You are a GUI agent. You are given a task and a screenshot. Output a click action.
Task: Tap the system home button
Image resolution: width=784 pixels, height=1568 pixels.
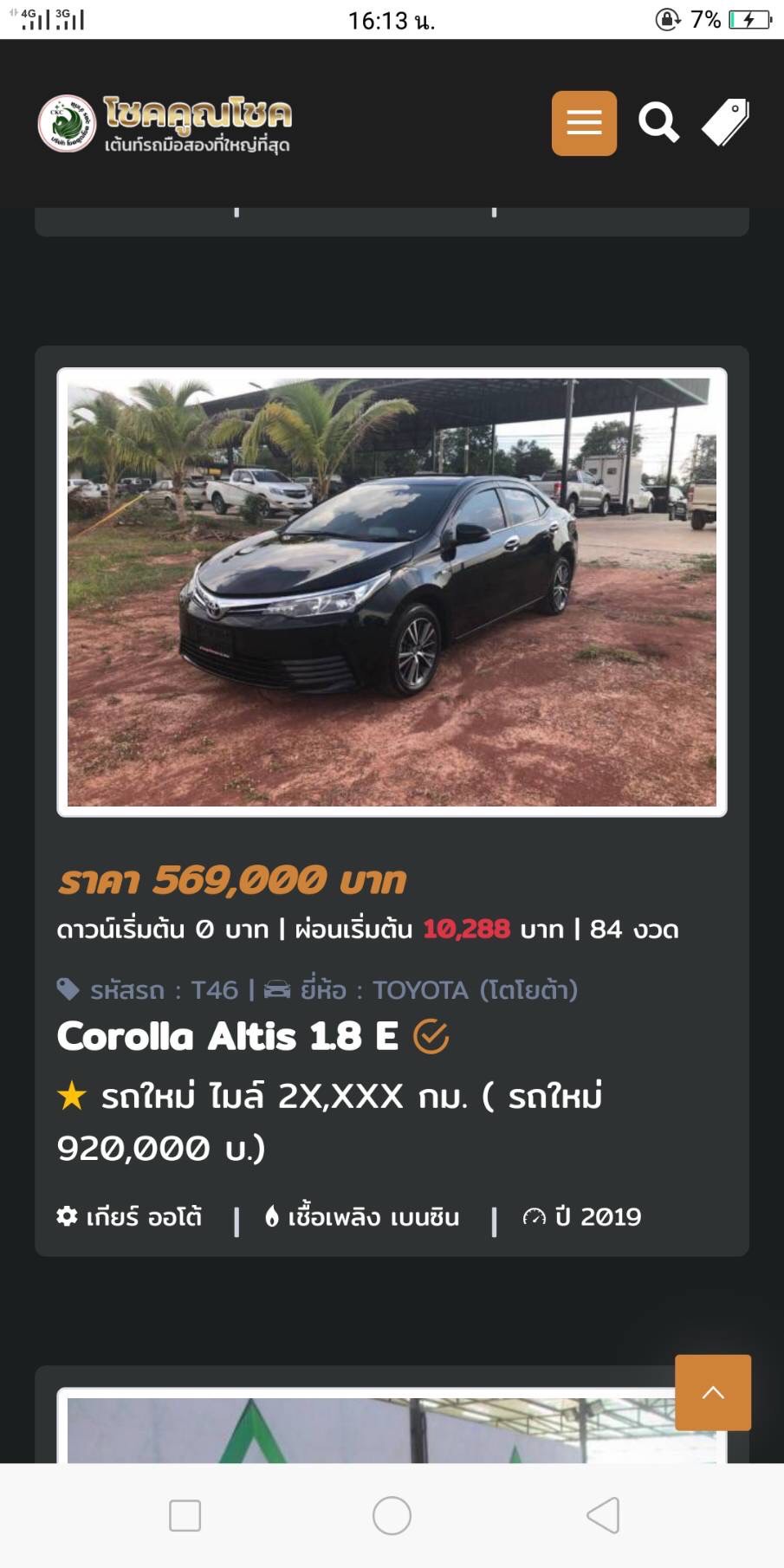coord(392,1515)
